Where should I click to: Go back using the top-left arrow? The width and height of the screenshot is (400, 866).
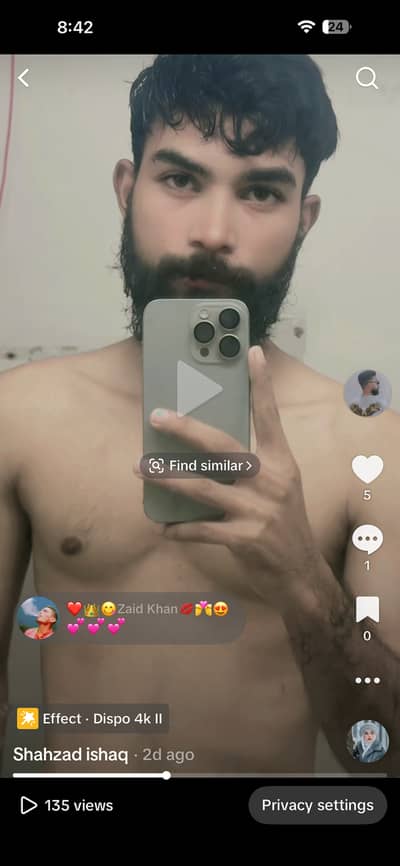[x=23, y=78]
